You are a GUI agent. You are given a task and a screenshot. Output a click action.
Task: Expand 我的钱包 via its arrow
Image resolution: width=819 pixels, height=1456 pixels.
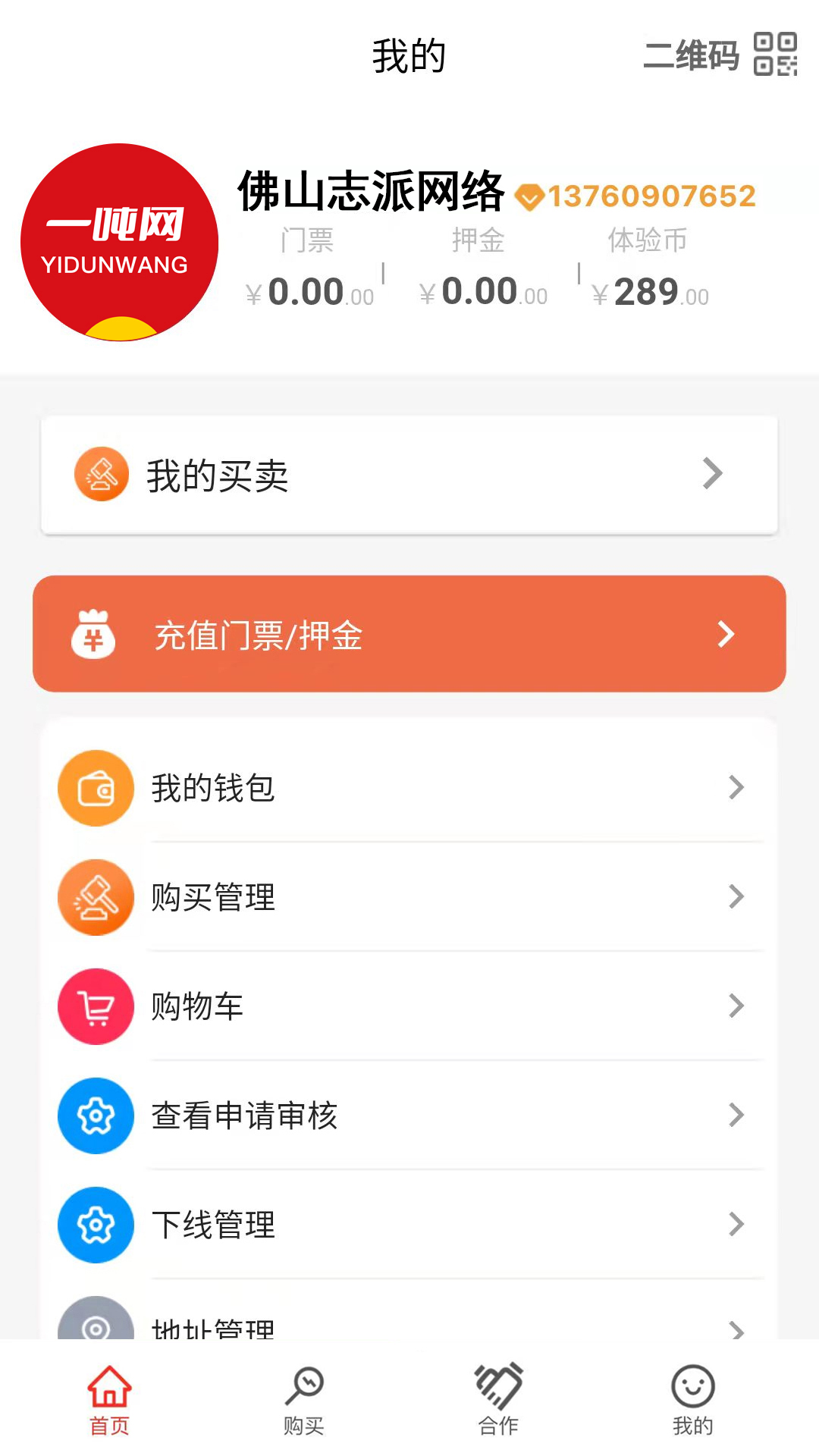pos(737,788)
